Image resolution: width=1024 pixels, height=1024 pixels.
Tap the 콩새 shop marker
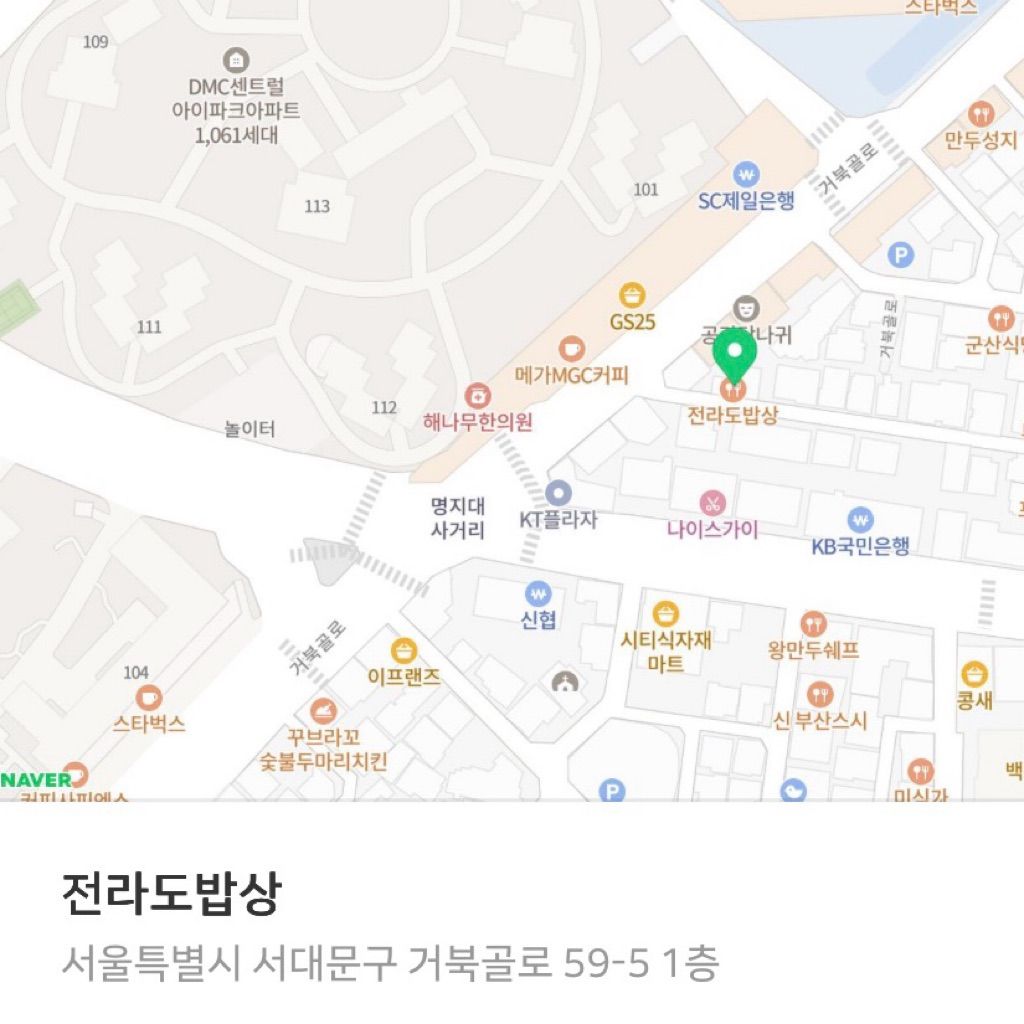[974, 674]
